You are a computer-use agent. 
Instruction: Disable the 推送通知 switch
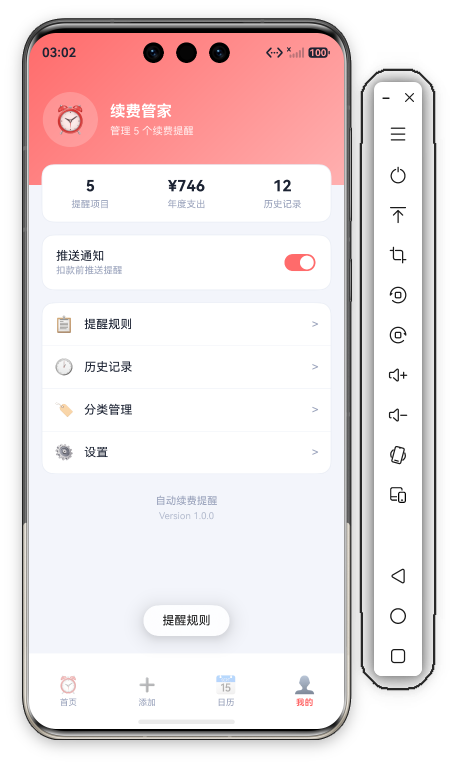(299, 263)
